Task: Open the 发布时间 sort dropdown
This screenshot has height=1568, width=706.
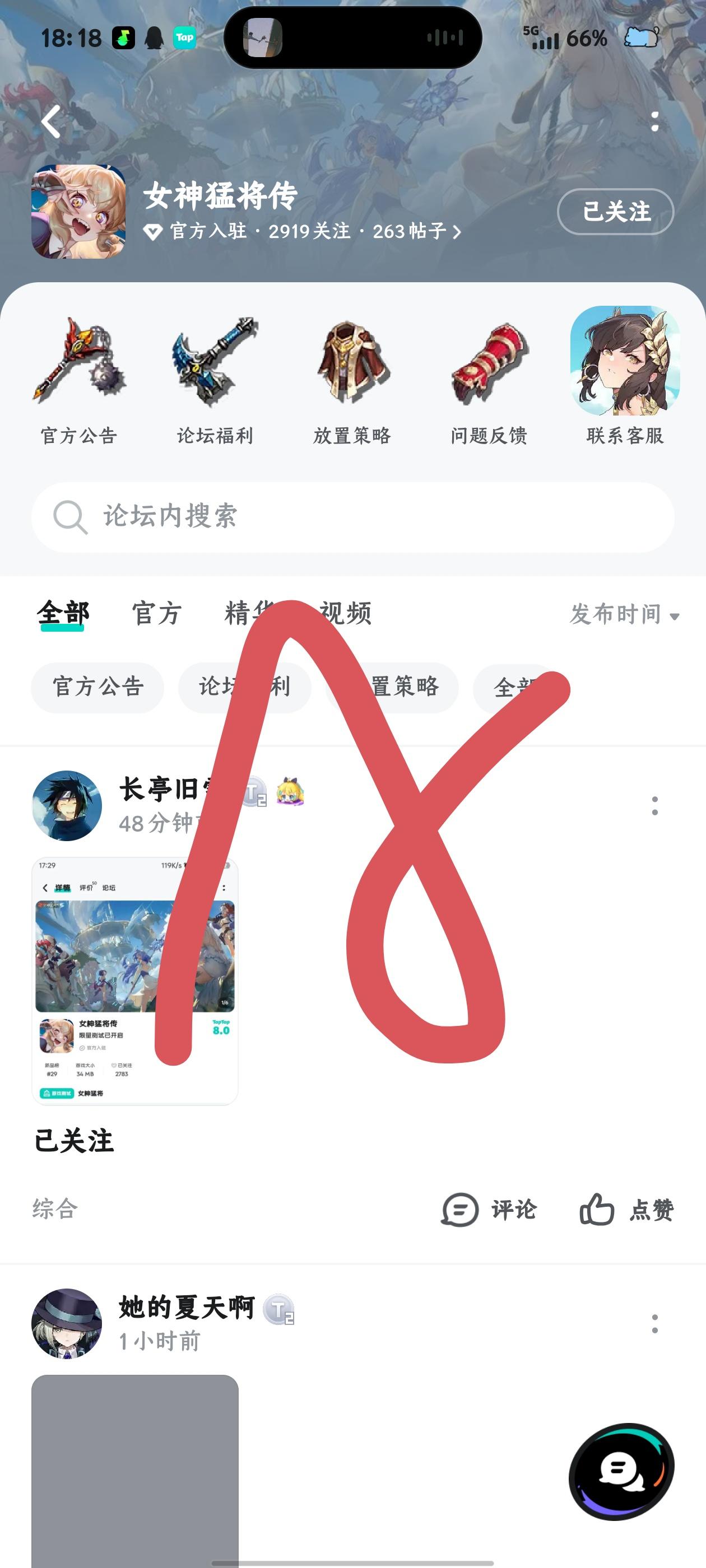Action: coord(623,615)
